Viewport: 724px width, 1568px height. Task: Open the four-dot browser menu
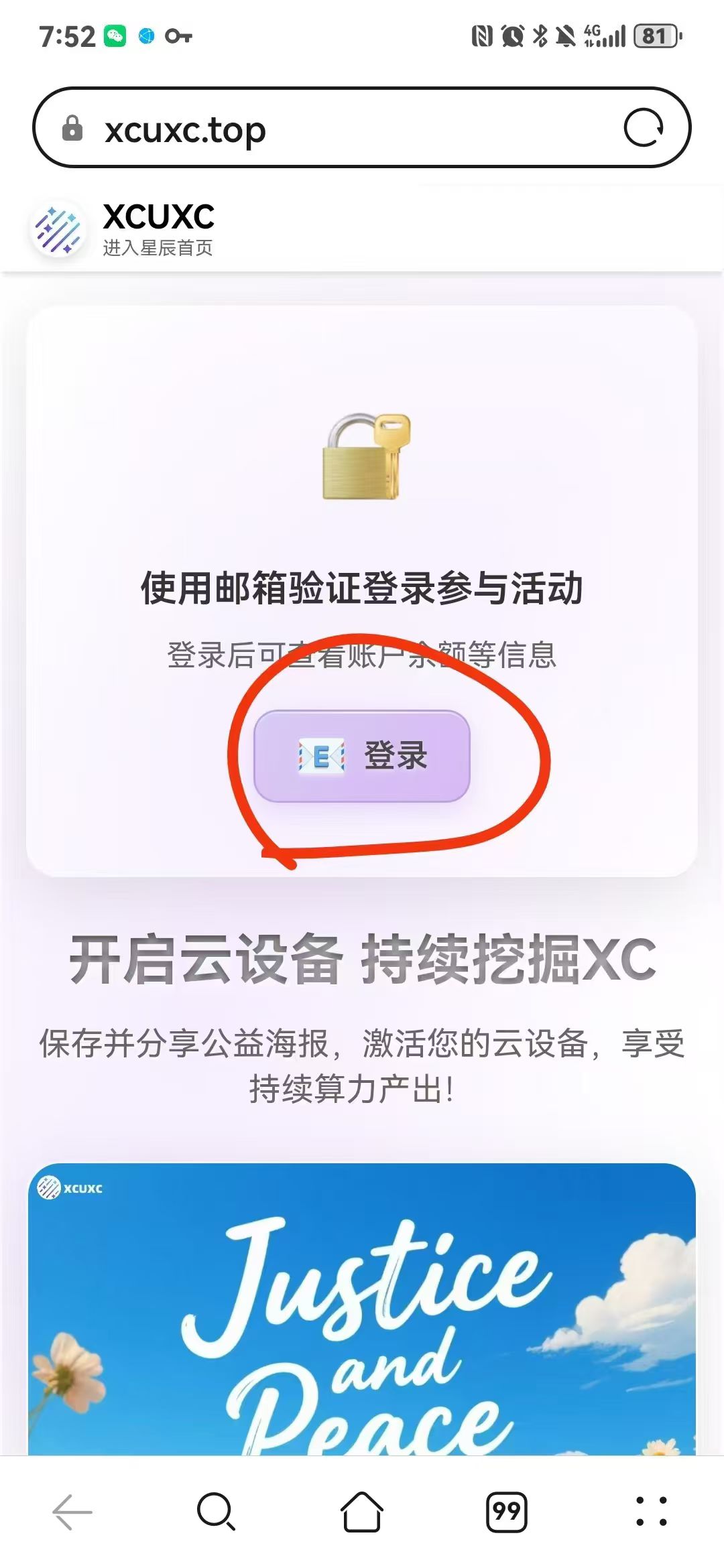click(x=652, y=1512)
